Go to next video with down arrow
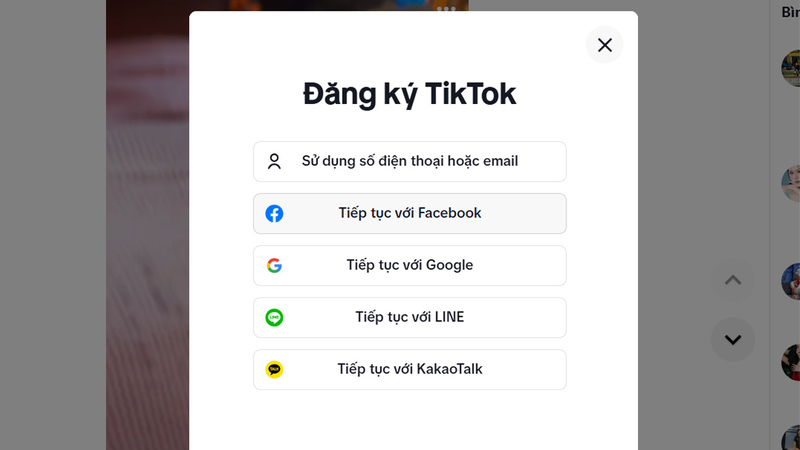Screen dimensions: 800x450 [x=732, y=340]
